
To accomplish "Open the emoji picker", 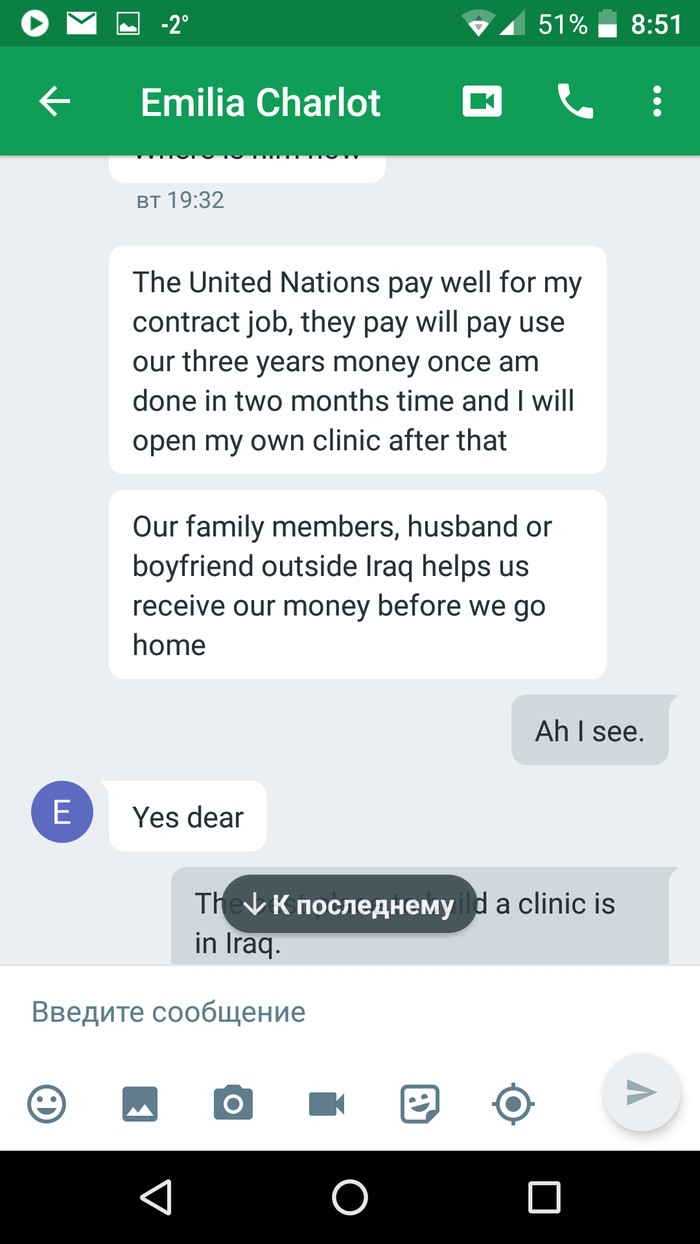I will 46,1104.
